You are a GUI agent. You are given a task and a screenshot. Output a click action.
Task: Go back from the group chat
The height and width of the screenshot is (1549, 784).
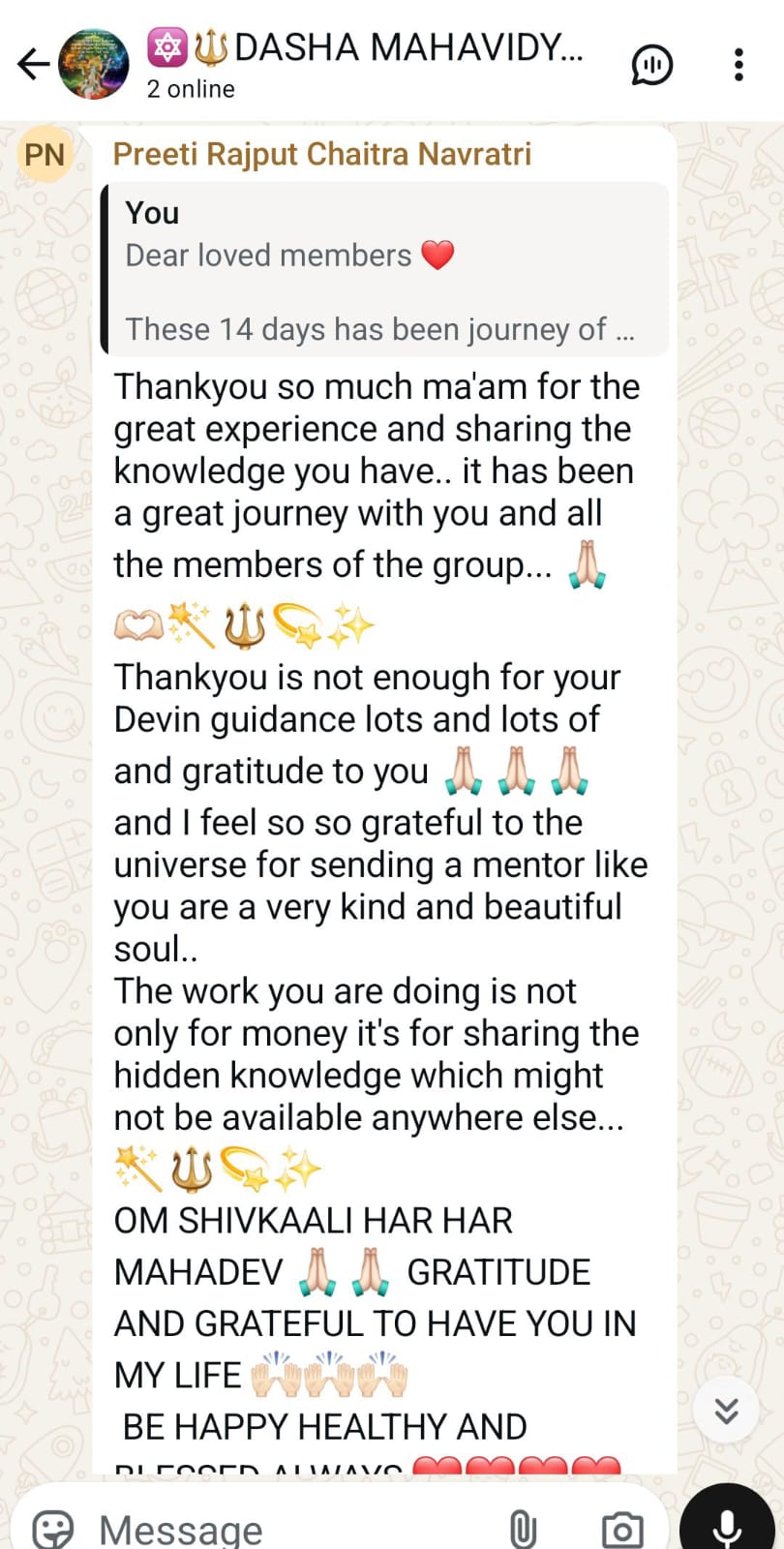point(33,65)
